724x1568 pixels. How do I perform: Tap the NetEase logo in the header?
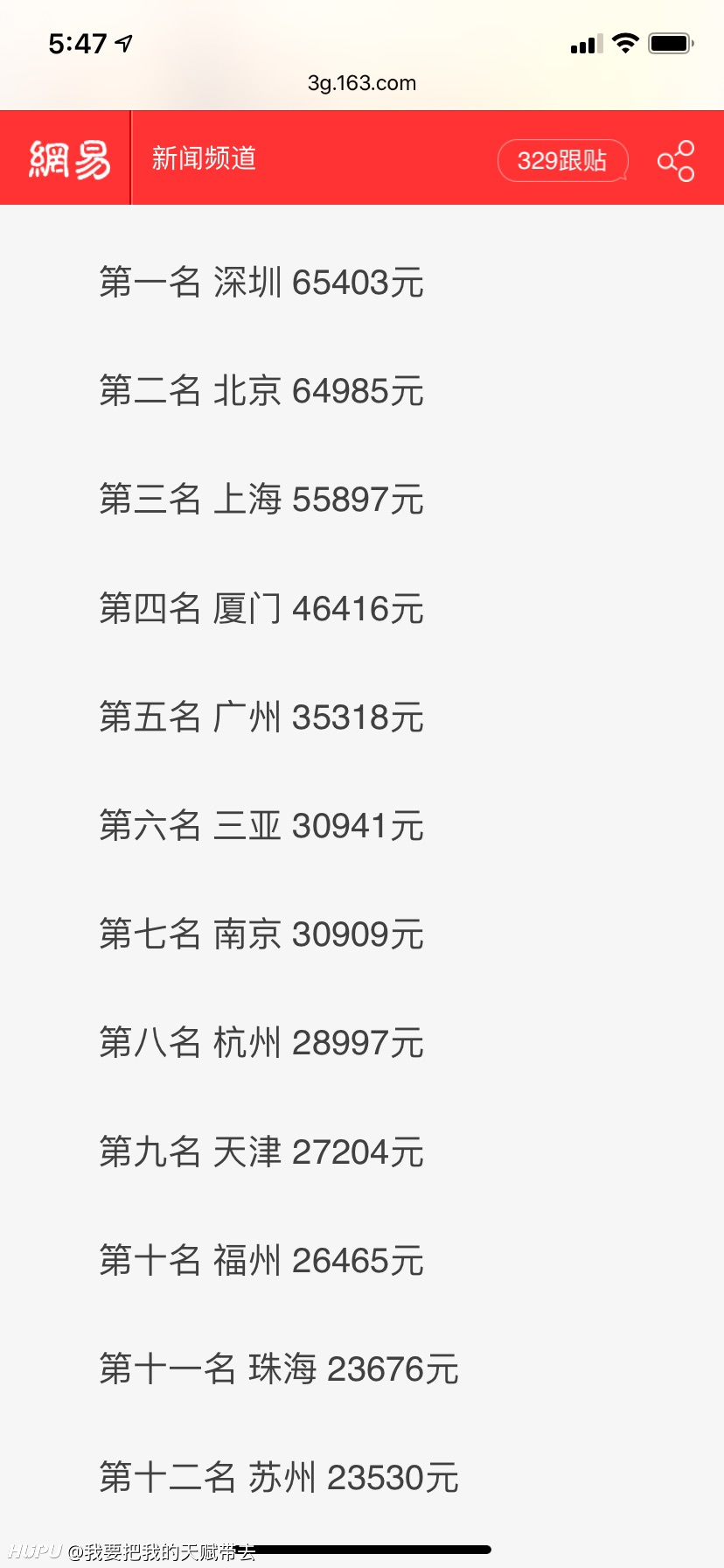[70, 159]
